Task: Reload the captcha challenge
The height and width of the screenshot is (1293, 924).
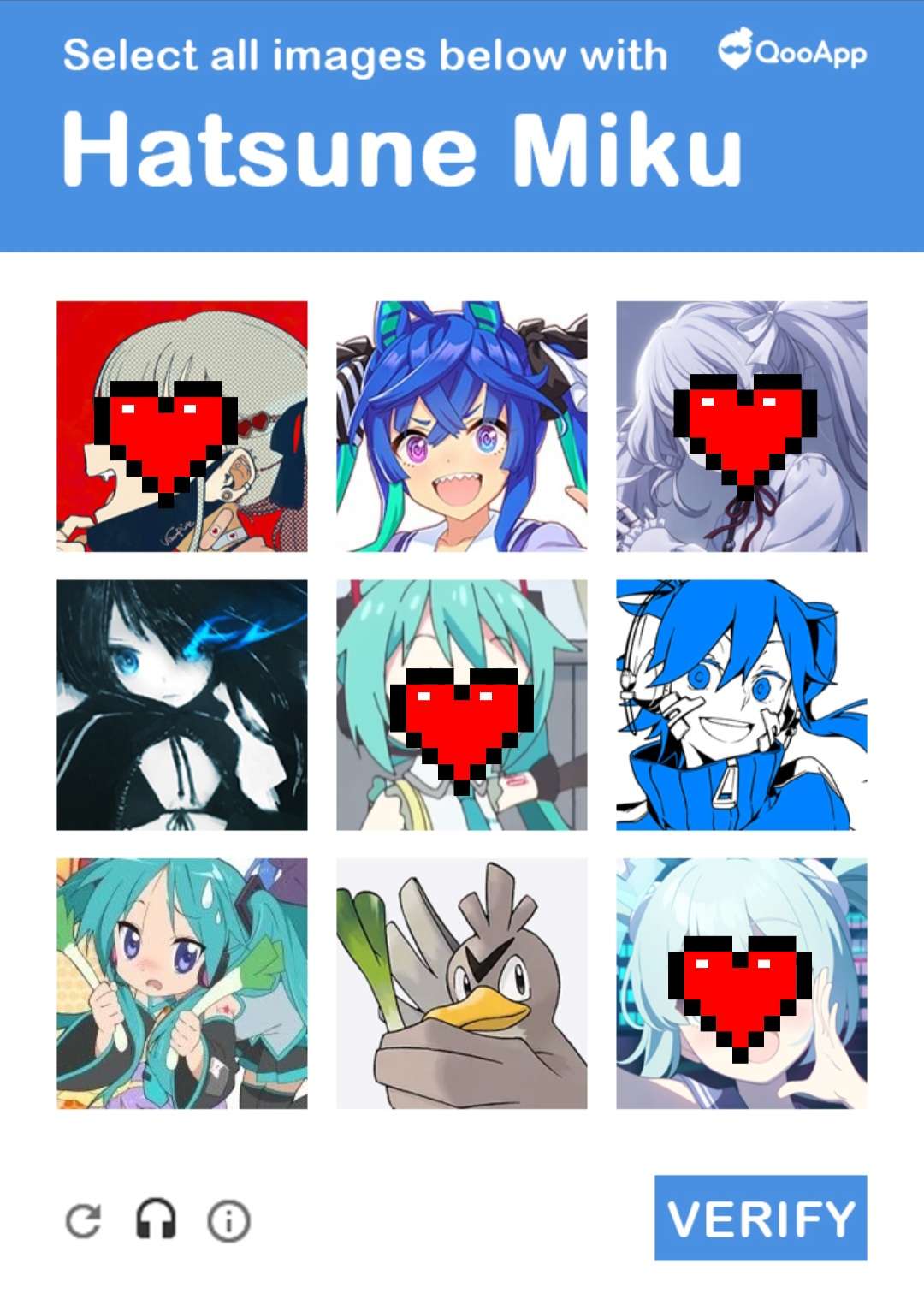Action: 84,1220
